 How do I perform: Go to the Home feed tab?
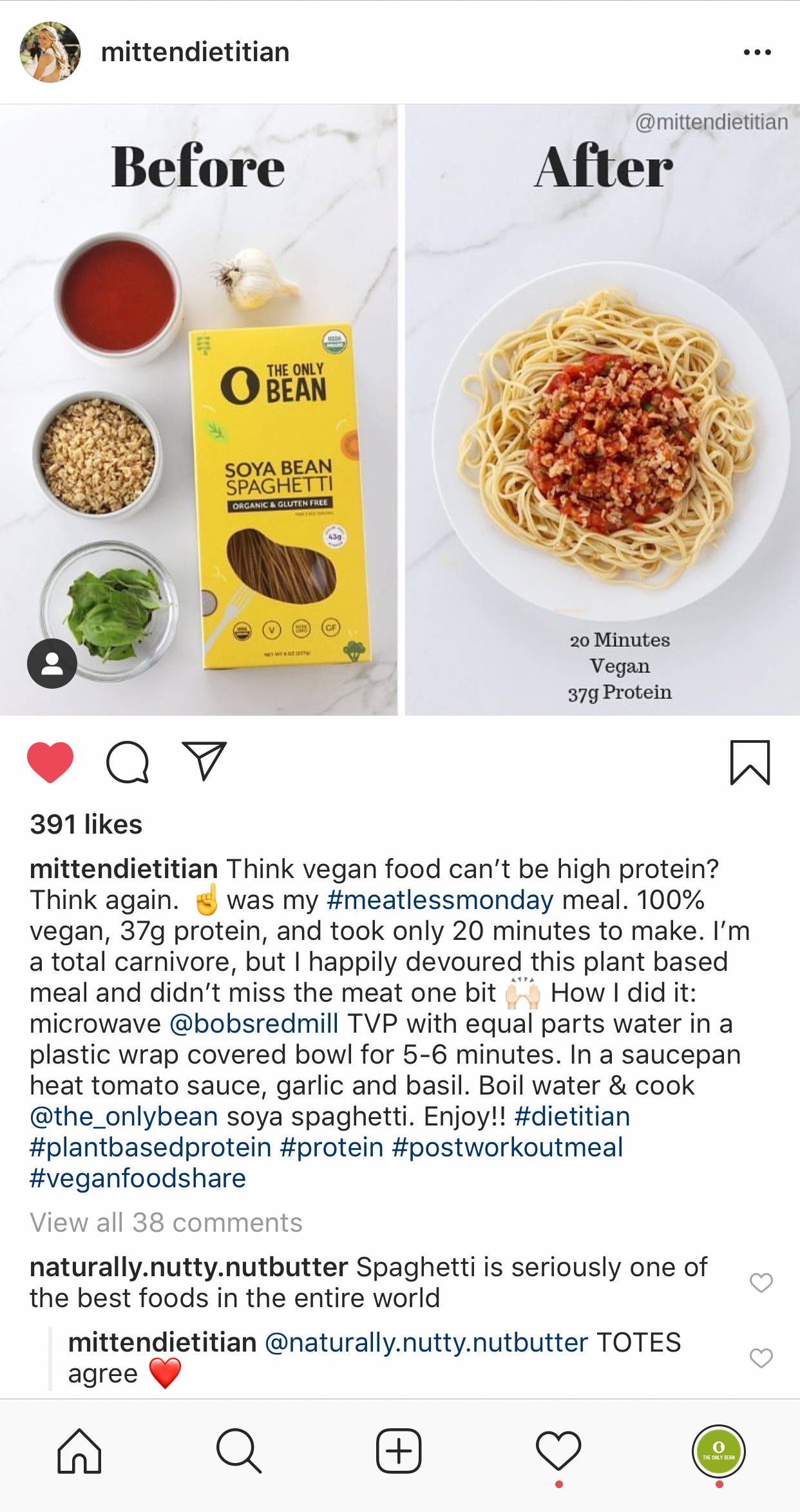point(79,1451)
